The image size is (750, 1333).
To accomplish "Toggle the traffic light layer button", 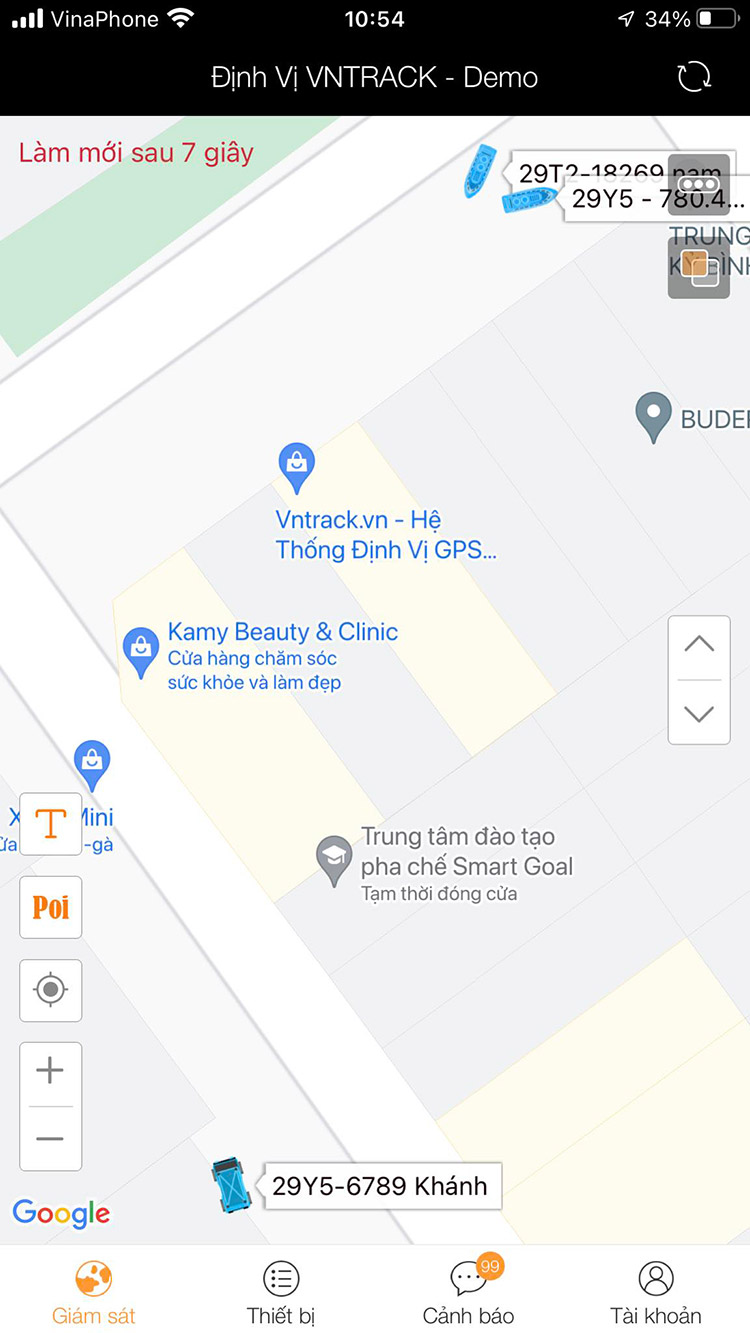I will click(x=698, y=183).
